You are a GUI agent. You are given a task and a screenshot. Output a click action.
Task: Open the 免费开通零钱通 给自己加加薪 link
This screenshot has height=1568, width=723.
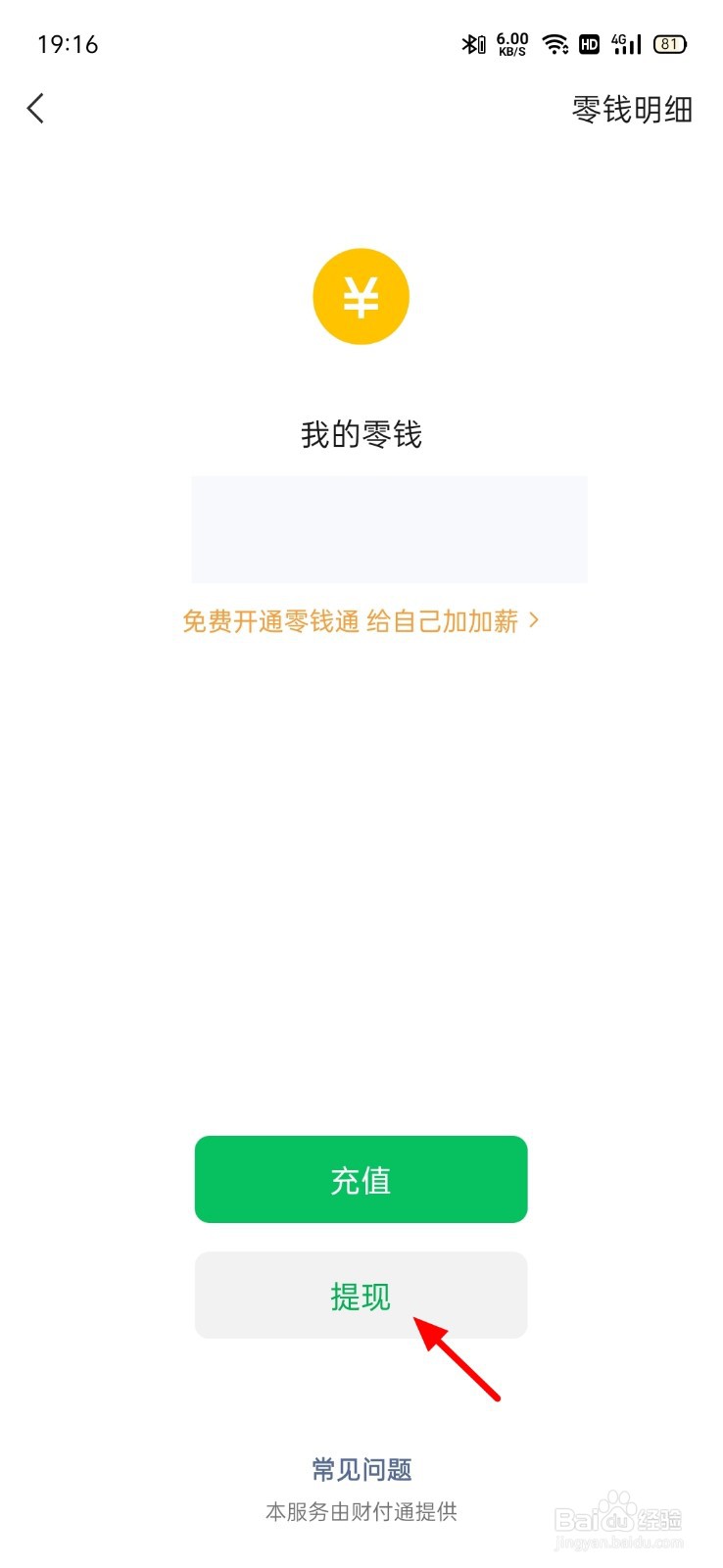point(353,621)
